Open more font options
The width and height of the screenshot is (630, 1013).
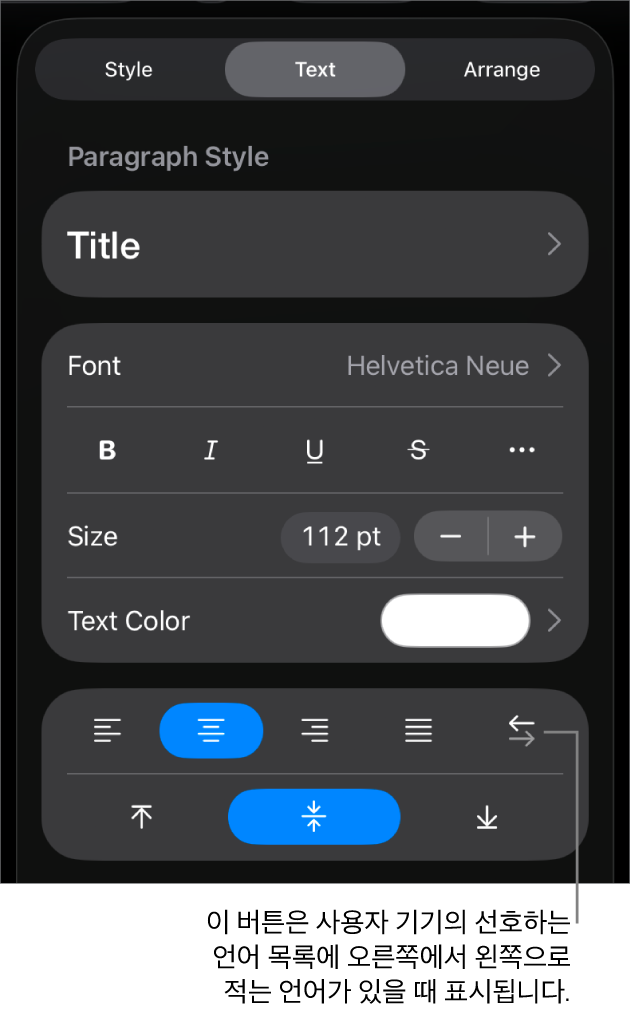coord(522,451)
